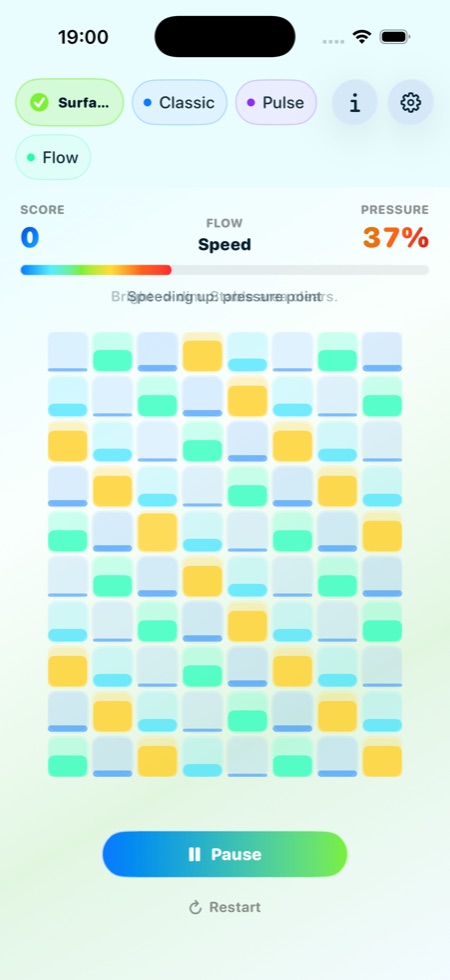450x980 pixels.
Task: Open settings gear
Action: 411,102
